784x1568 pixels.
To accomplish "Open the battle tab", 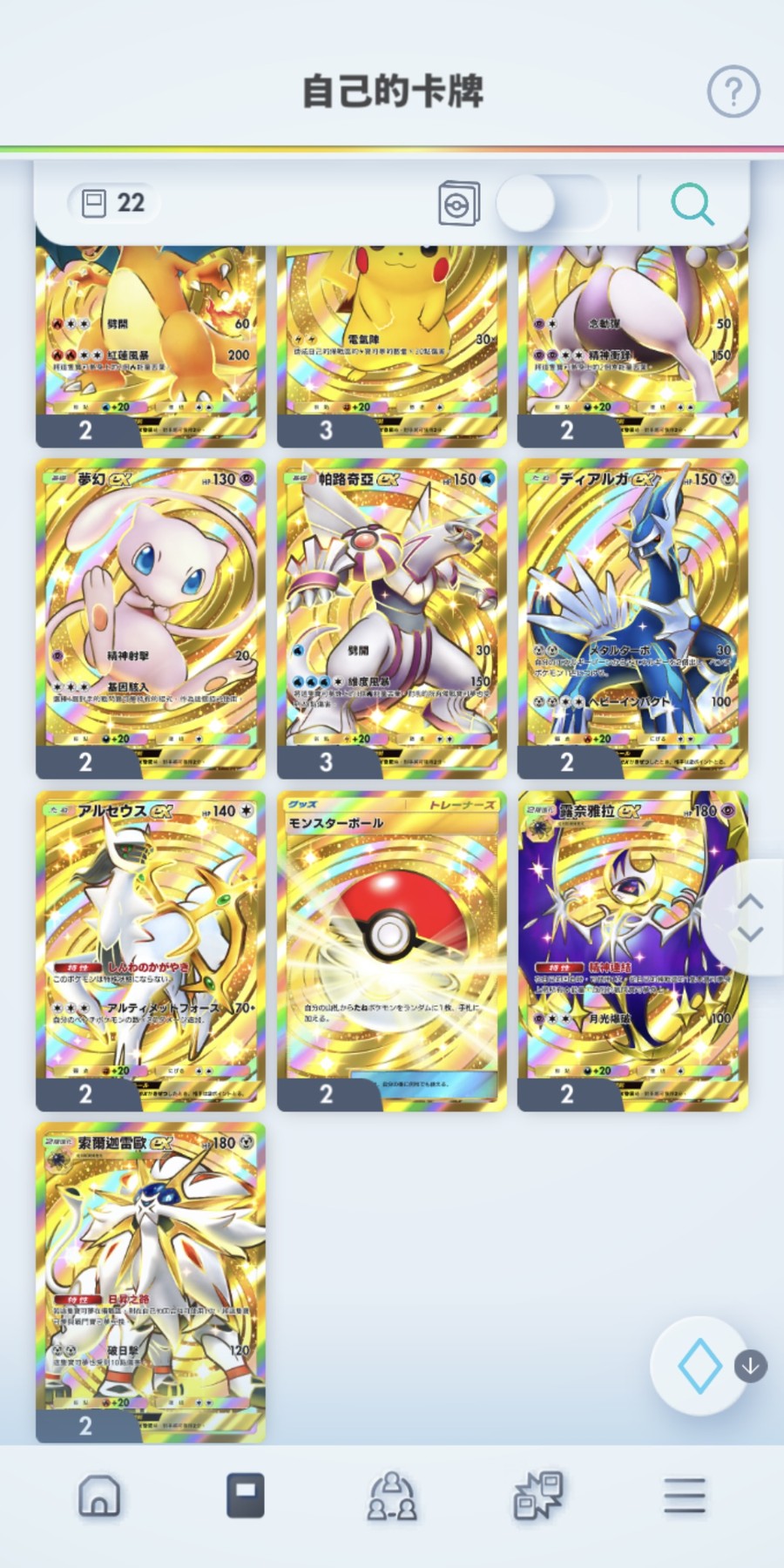I will (538, 1496).
